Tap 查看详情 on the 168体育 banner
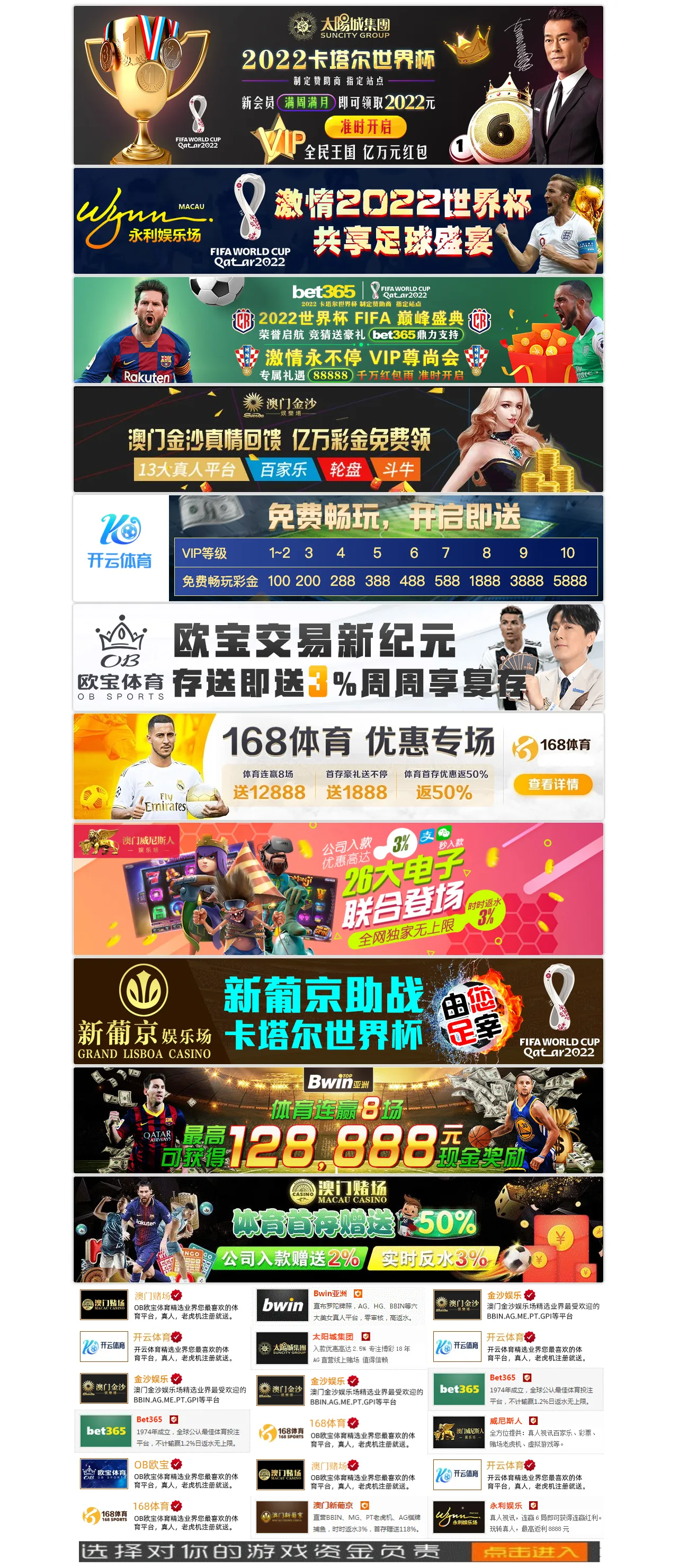678x1568 pixels. tap(552, 784)
